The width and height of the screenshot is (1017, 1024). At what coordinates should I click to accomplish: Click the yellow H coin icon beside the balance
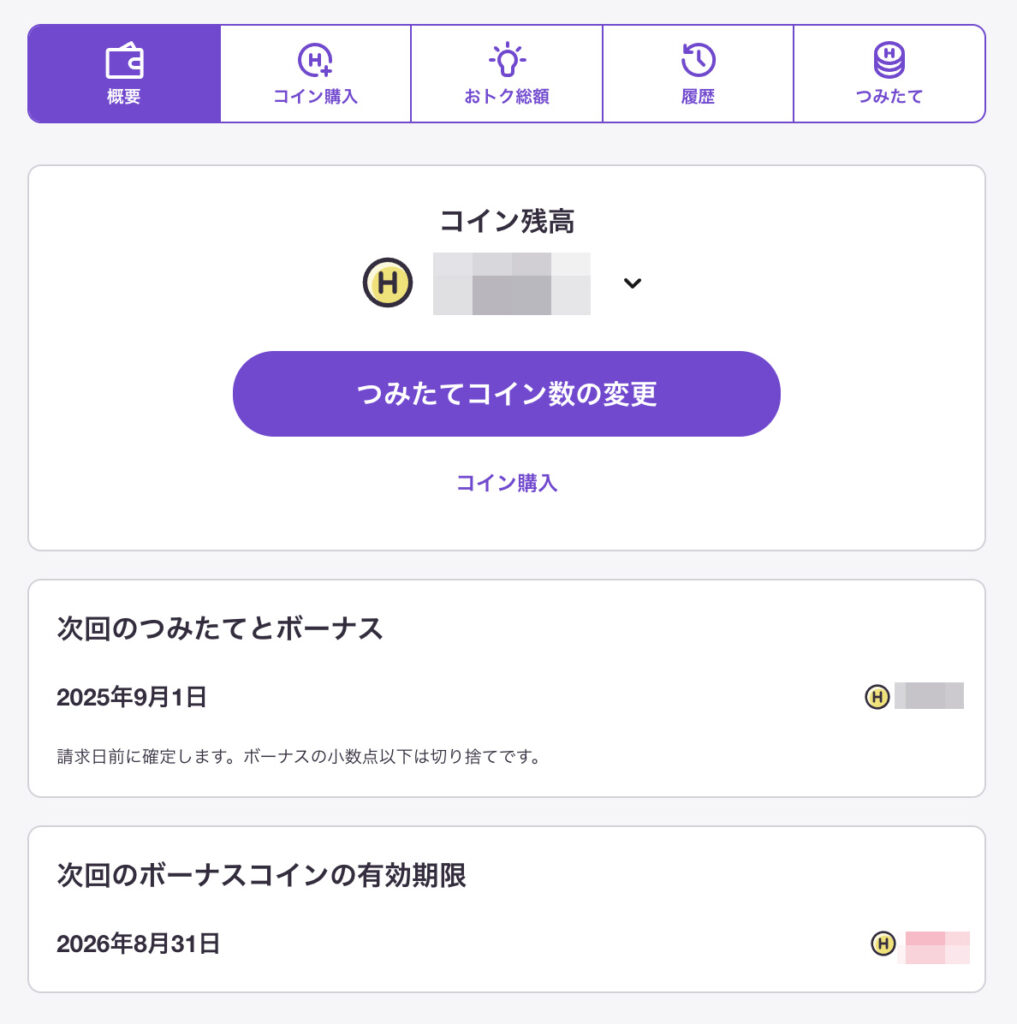click(x=388, y=283)
